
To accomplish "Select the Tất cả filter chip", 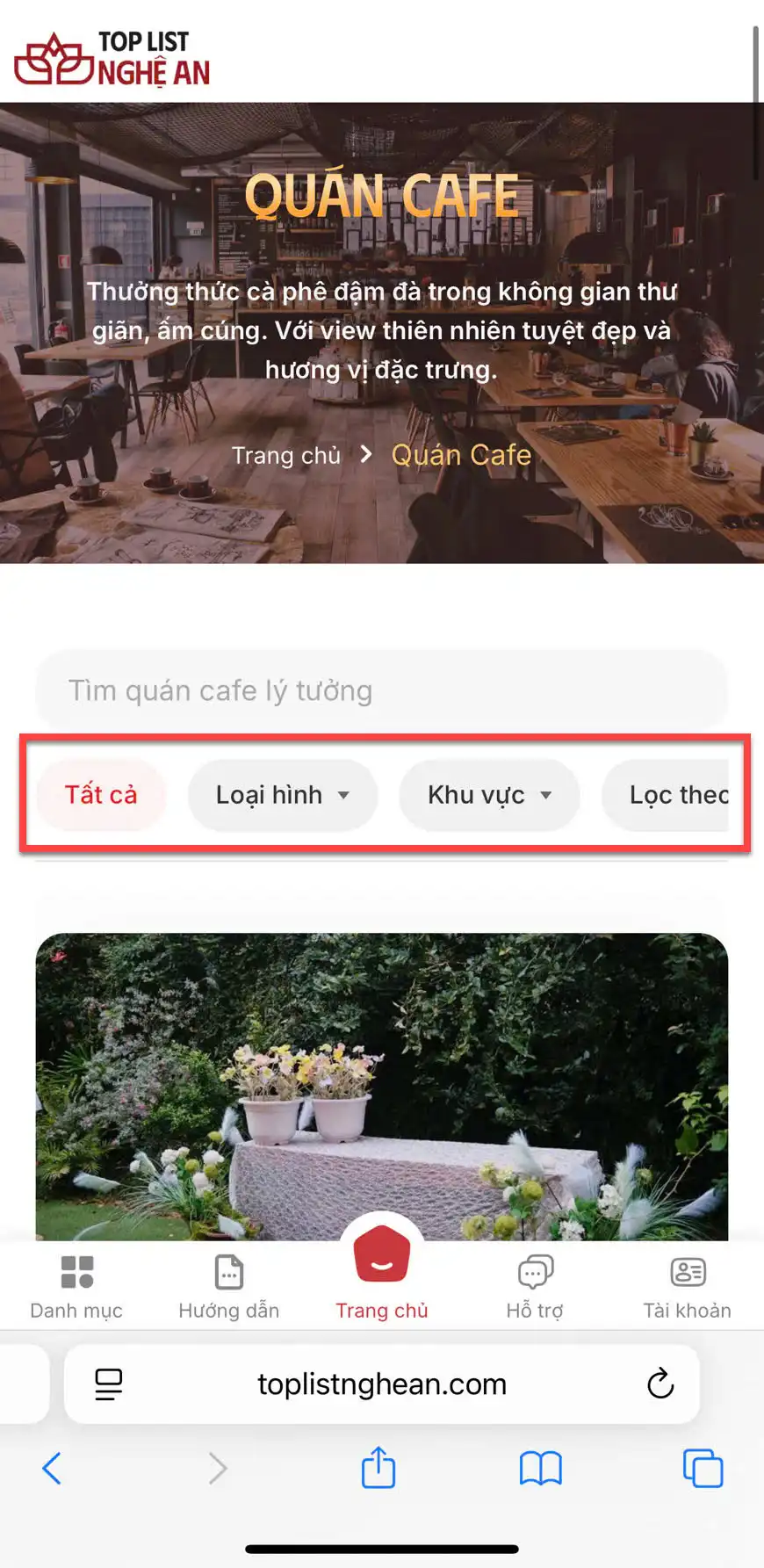I will click(101, 795).
